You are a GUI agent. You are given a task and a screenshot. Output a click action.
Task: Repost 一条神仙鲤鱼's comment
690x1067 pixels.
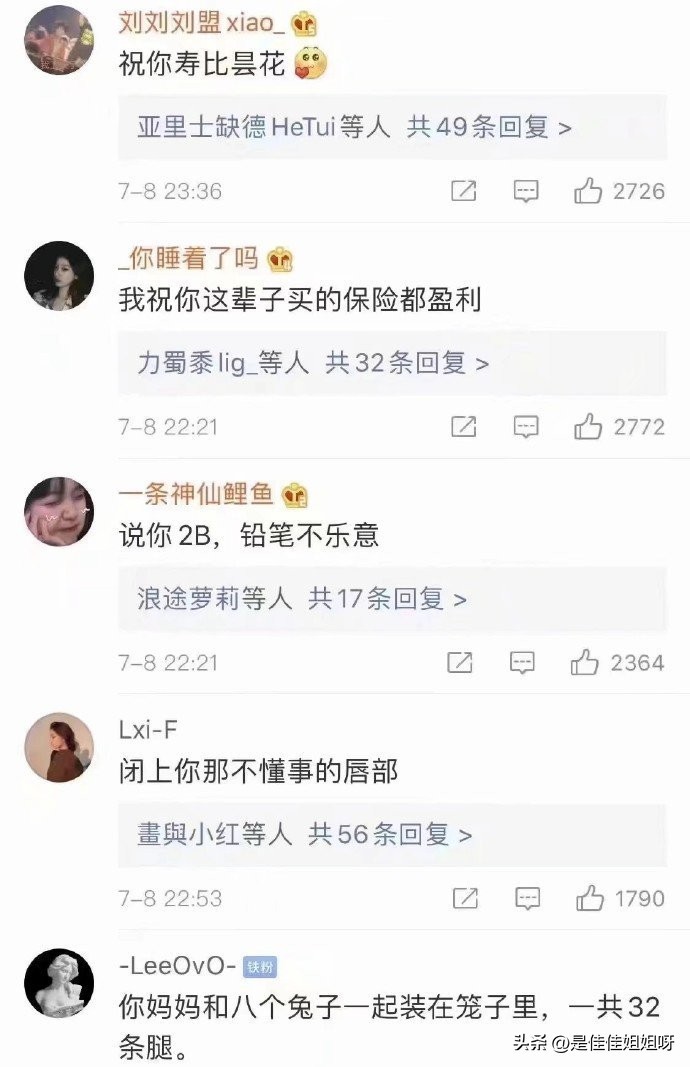(x=461, y=662)
